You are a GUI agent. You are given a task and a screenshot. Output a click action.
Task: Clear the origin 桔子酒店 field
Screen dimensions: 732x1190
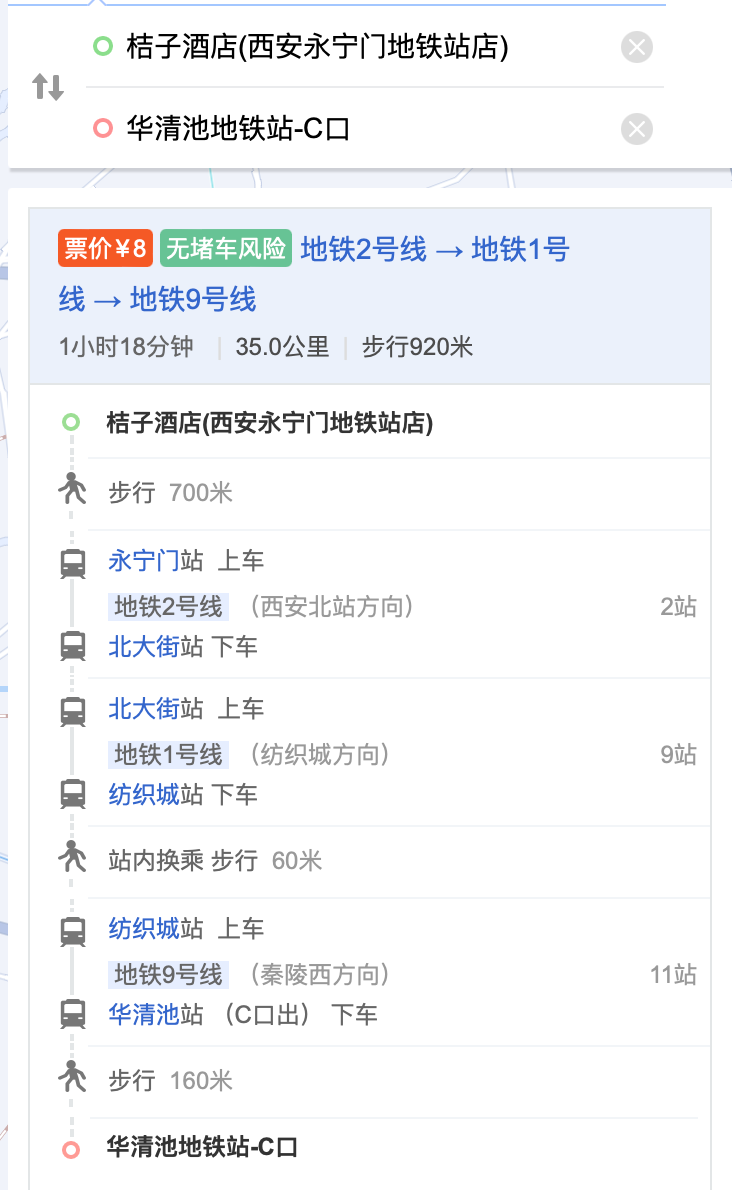637,47
